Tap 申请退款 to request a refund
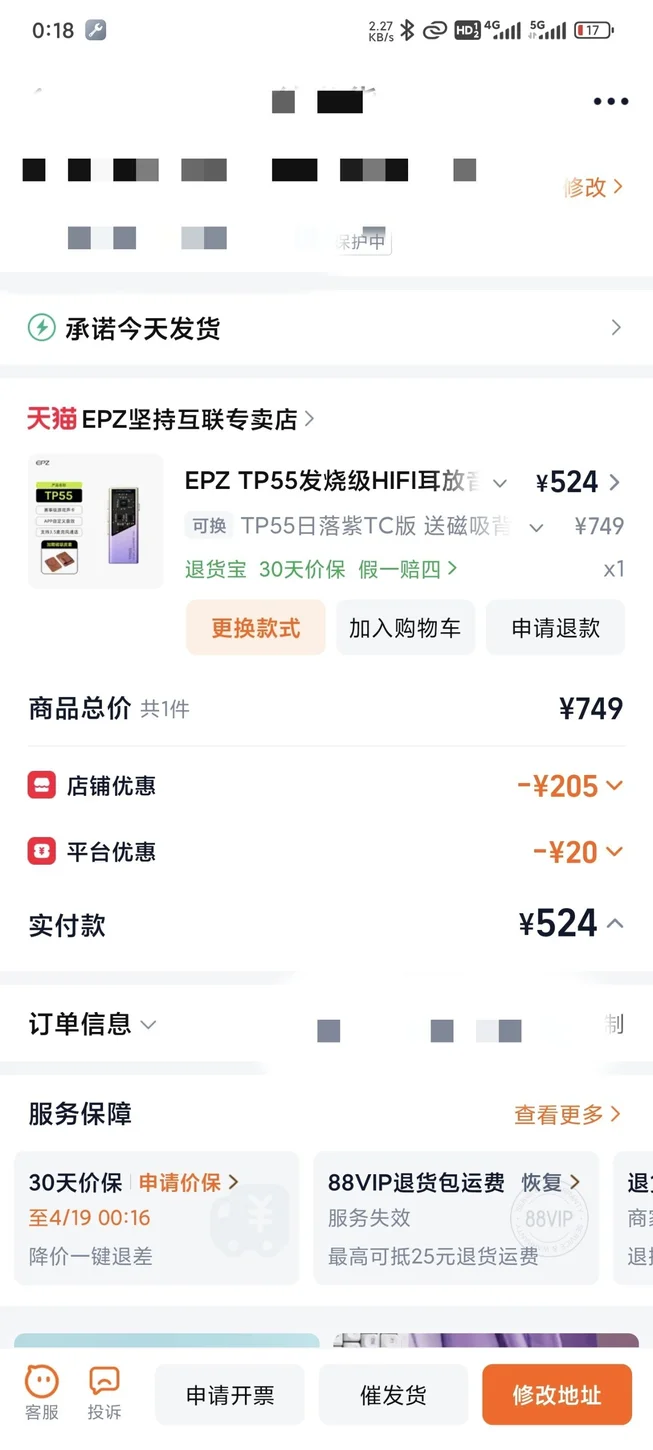The width and height of the screenshot is (653, 1450). coord(555,628)
